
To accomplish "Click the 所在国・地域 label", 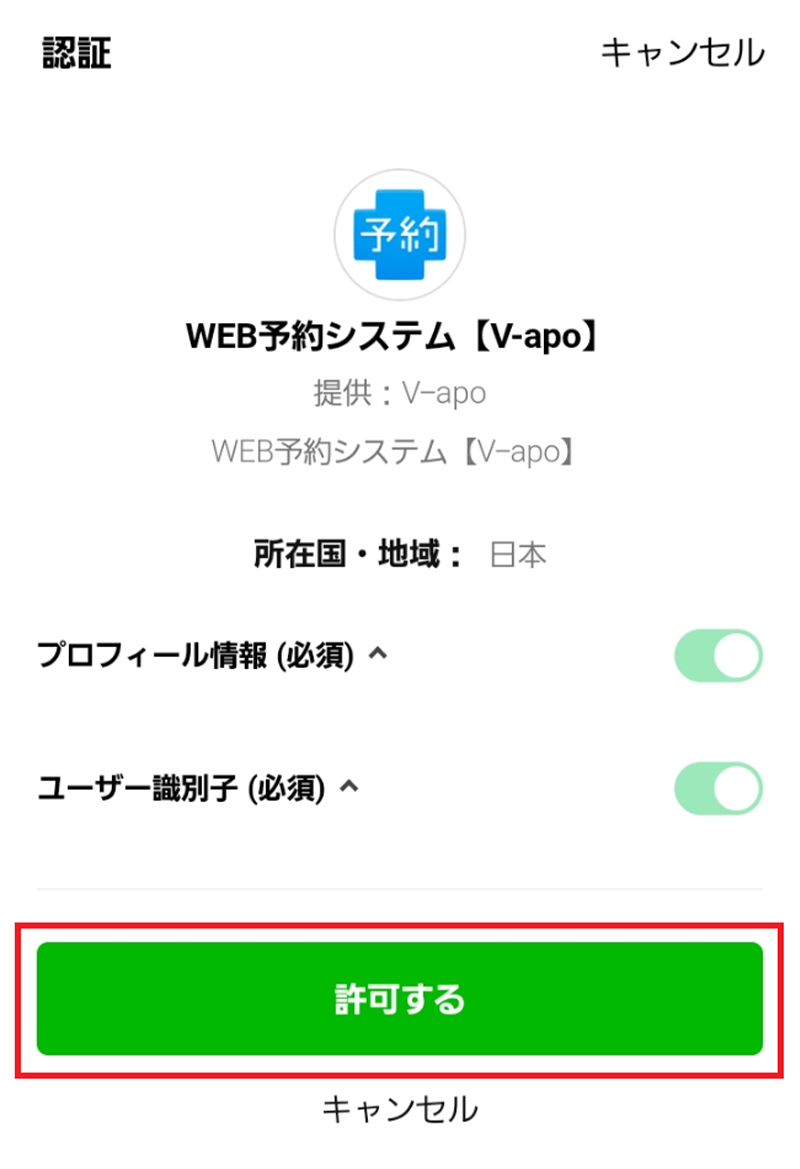I will (345, 553).
